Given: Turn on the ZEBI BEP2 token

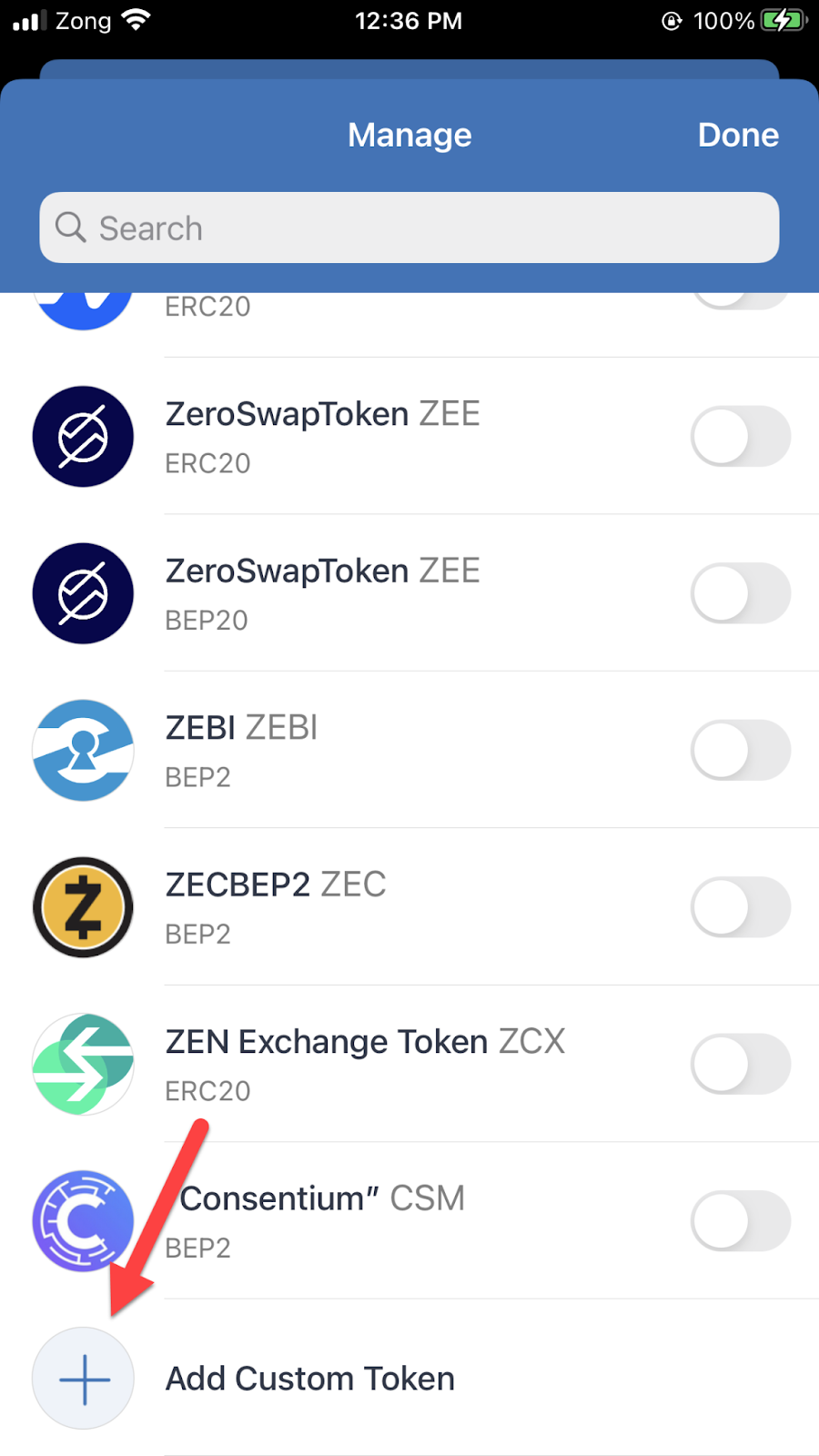Looking at the screenshot, I should pos(741,751).
